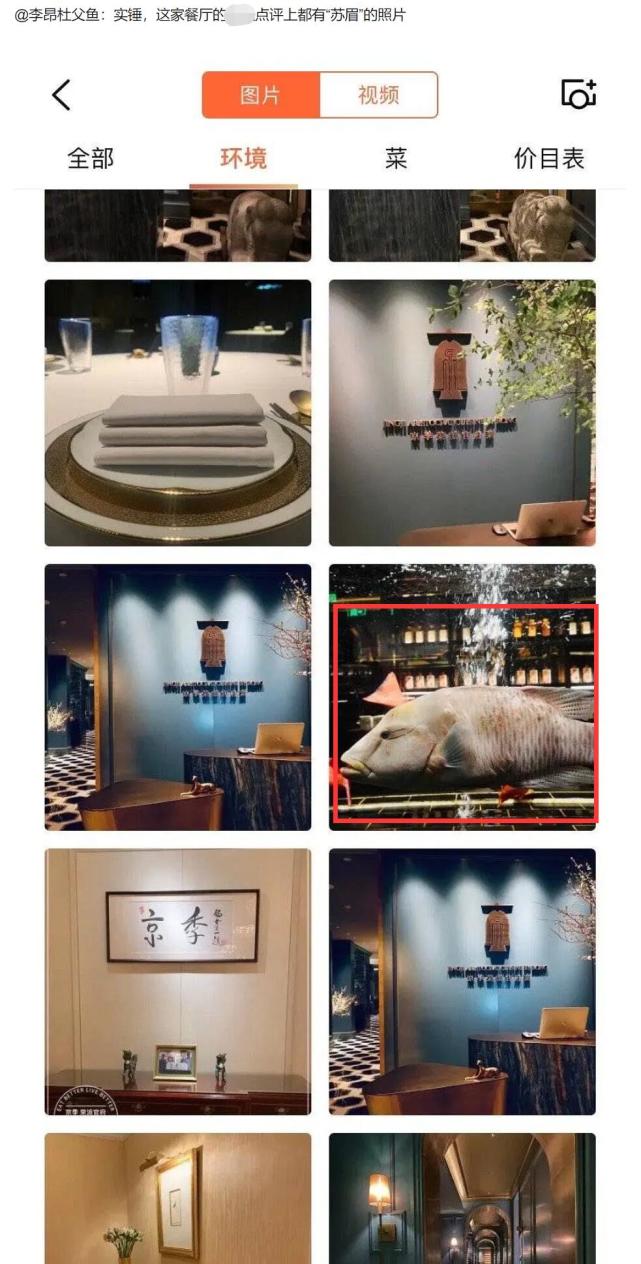Go back using the top-left arrow
This screenshot has height=1264, width=641.
point(61,95)
